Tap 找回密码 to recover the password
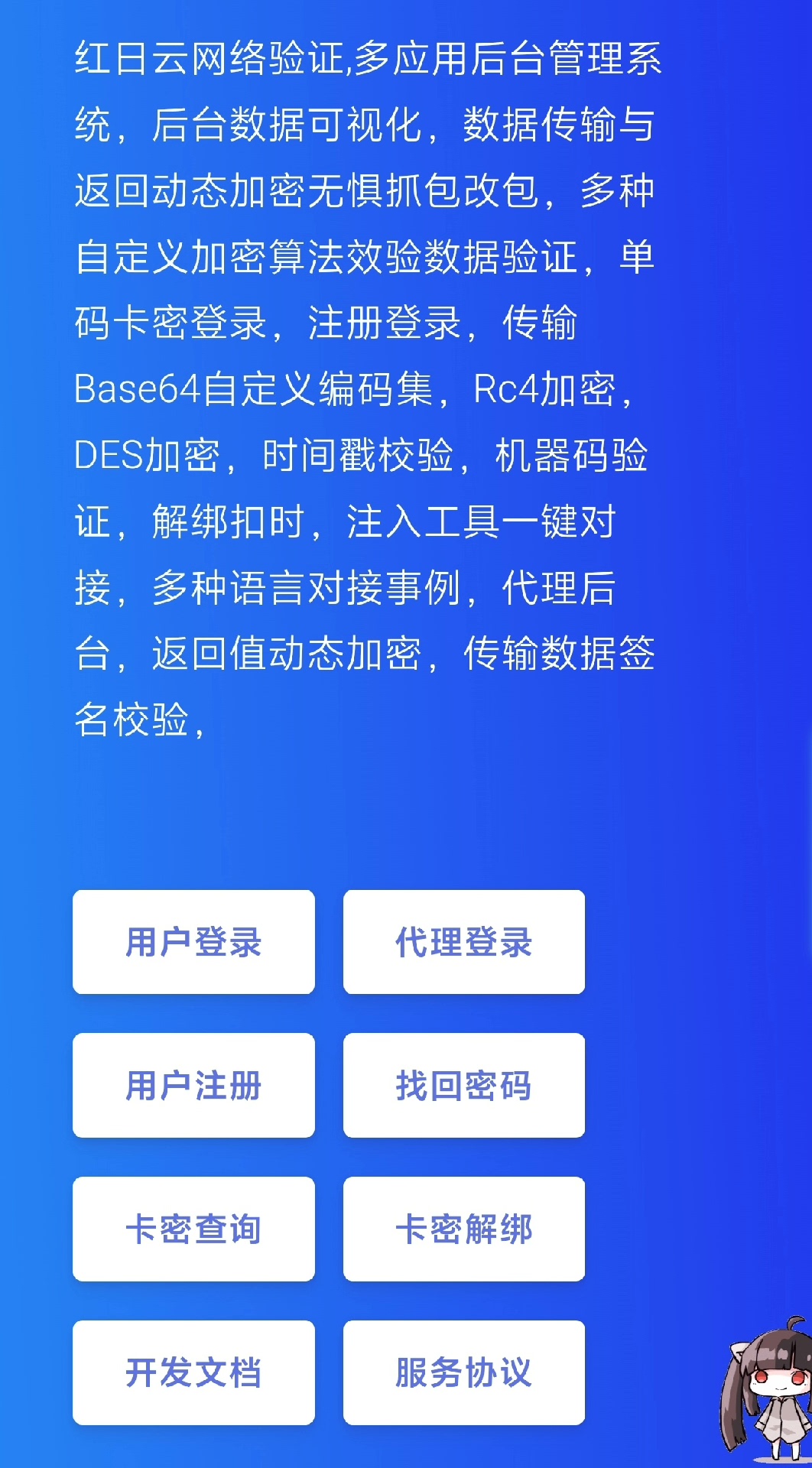The width and height of the screenshot is (812, 1468). [464, 1085]
